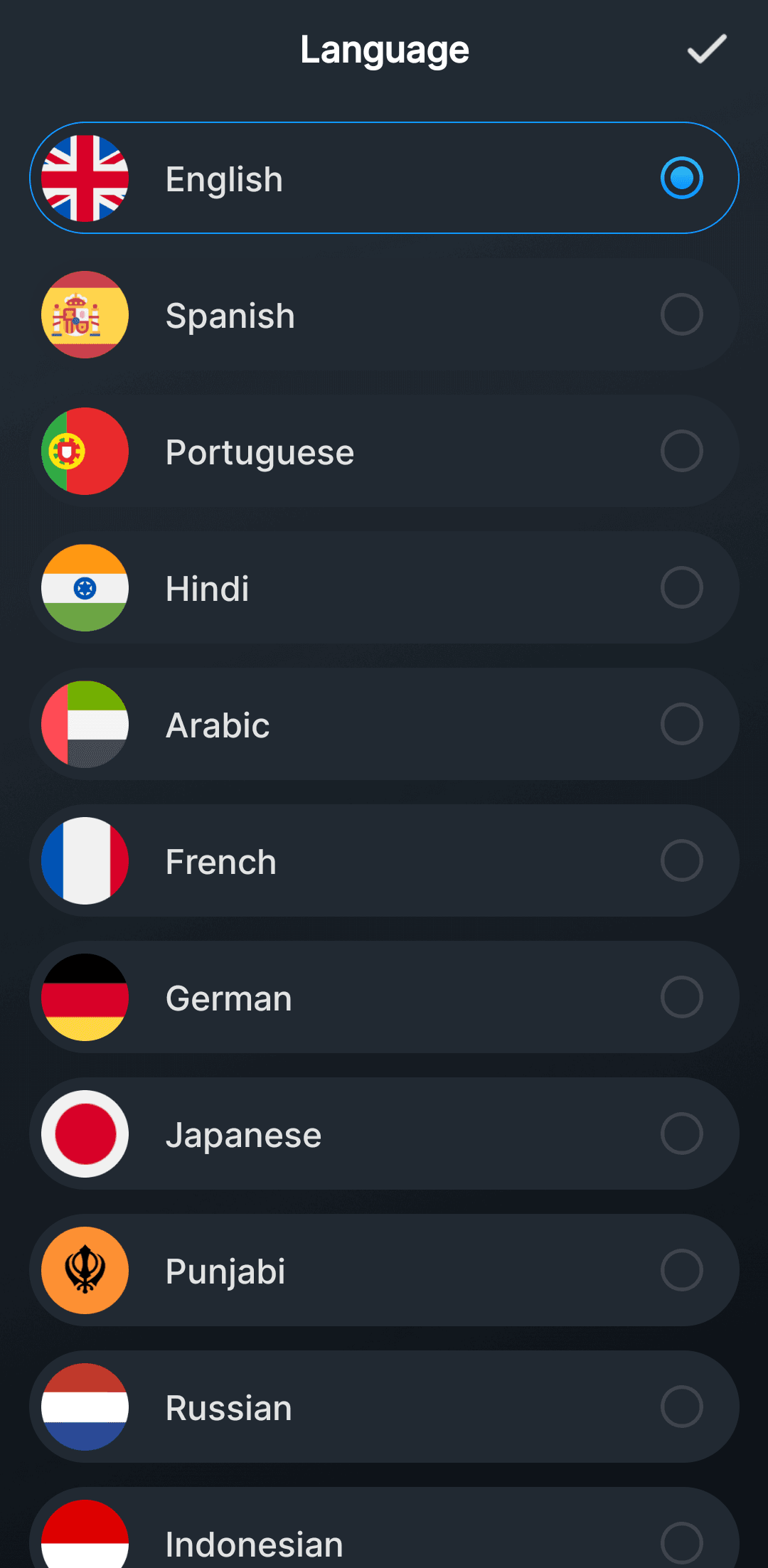Select the Arabic language row
The image size is (768, 1568).
[384, 724]
